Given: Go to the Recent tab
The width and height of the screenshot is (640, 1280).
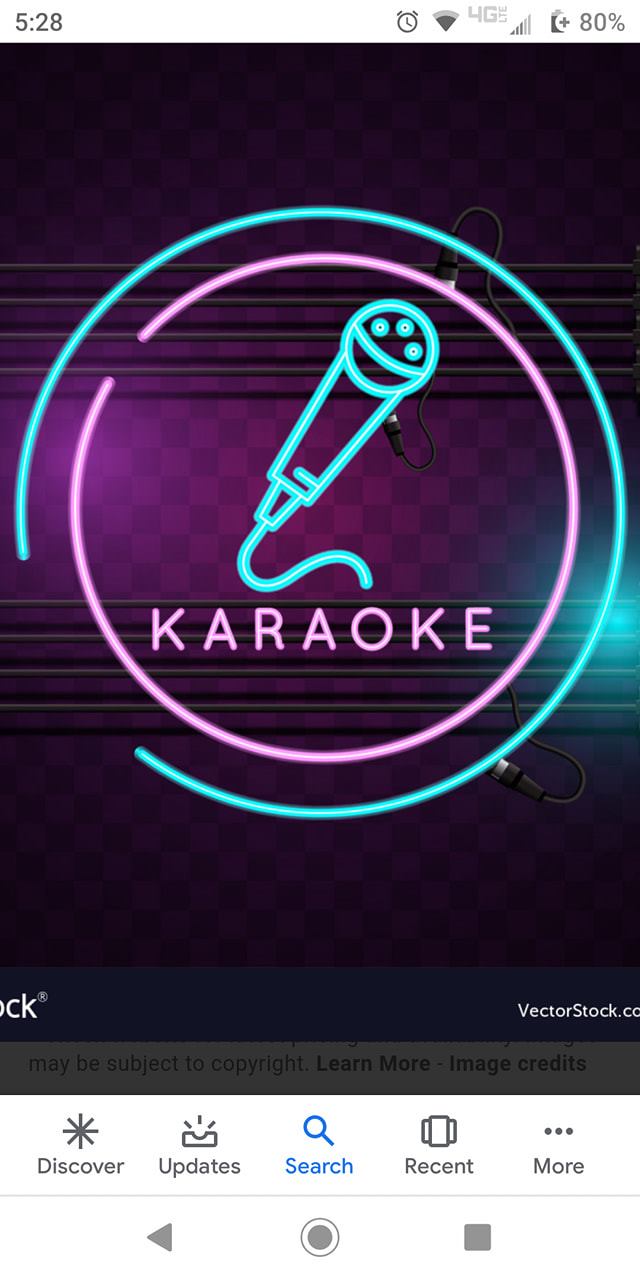Looking at the screenshot, I should tap(439, 1146).
